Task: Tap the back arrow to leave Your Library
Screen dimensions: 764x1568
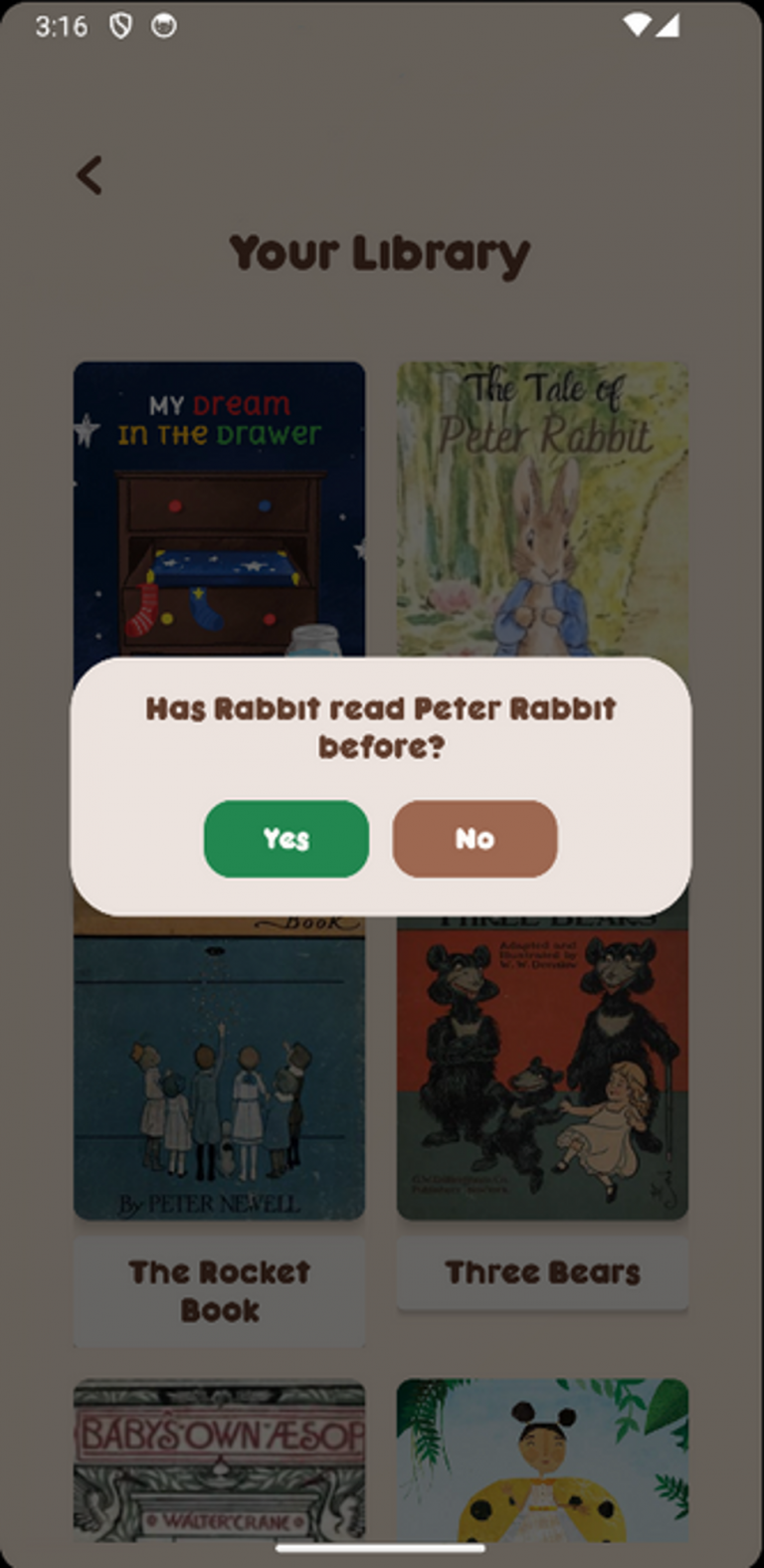Action: click(89, 176)
